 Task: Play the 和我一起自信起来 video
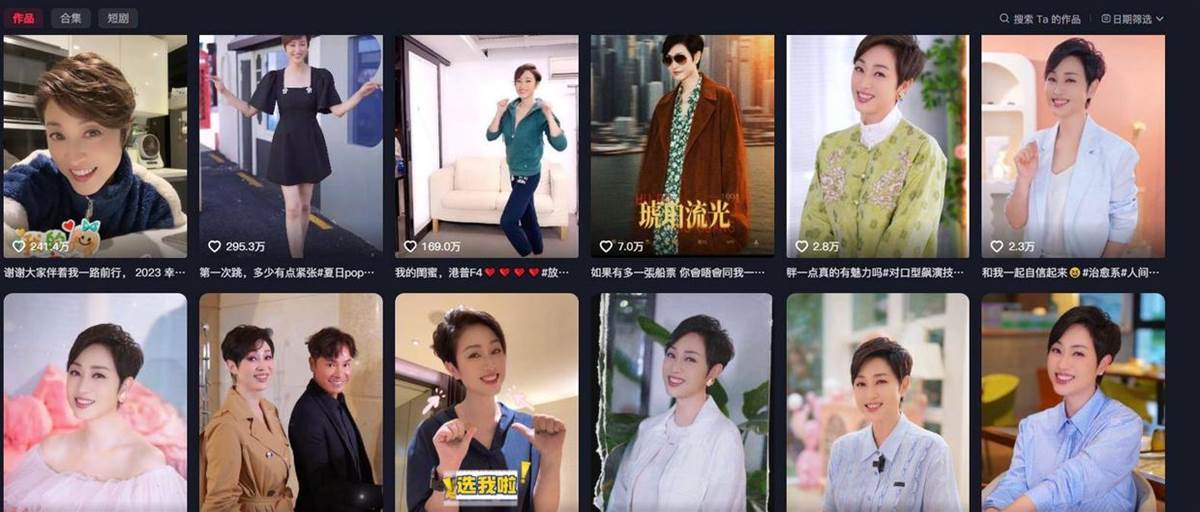1073,146
